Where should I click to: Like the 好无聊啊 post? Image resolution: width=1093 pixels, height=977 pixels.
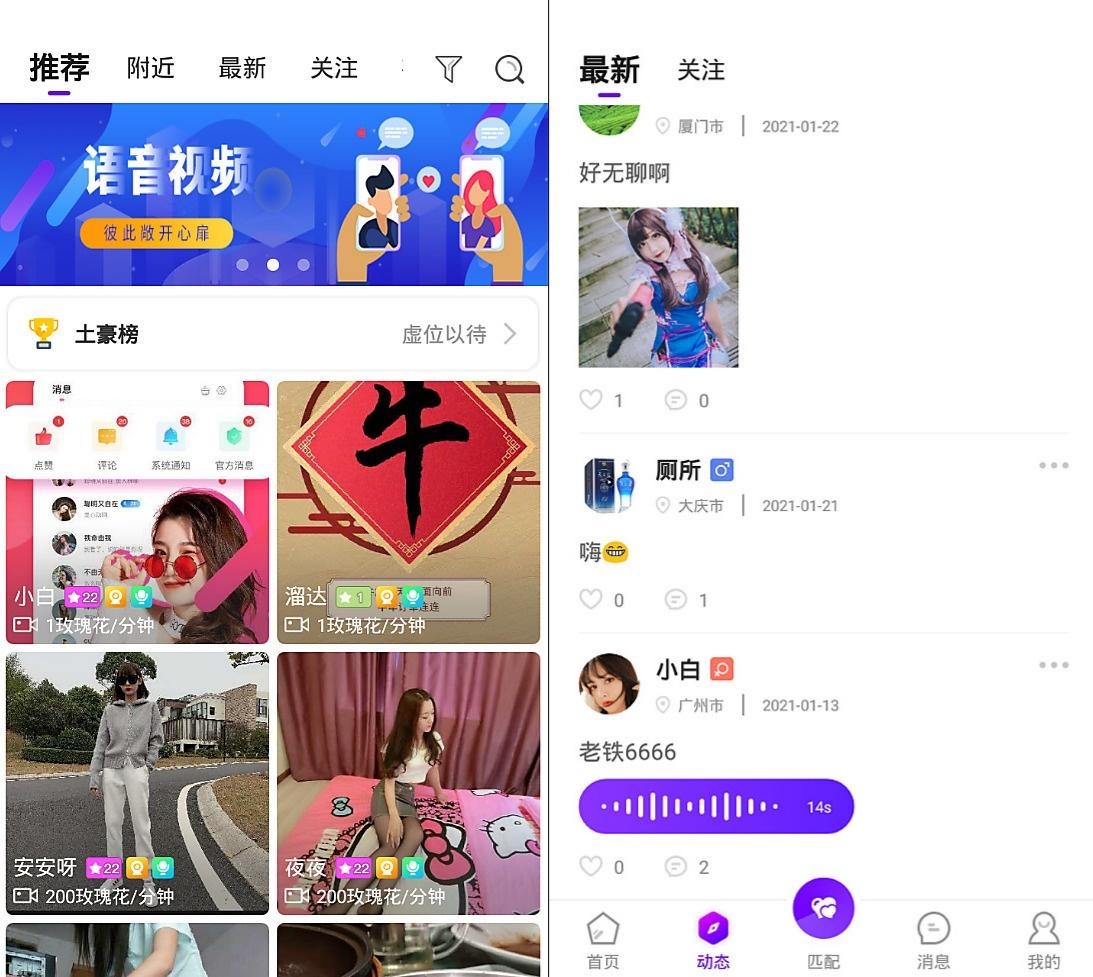[592, 400]
